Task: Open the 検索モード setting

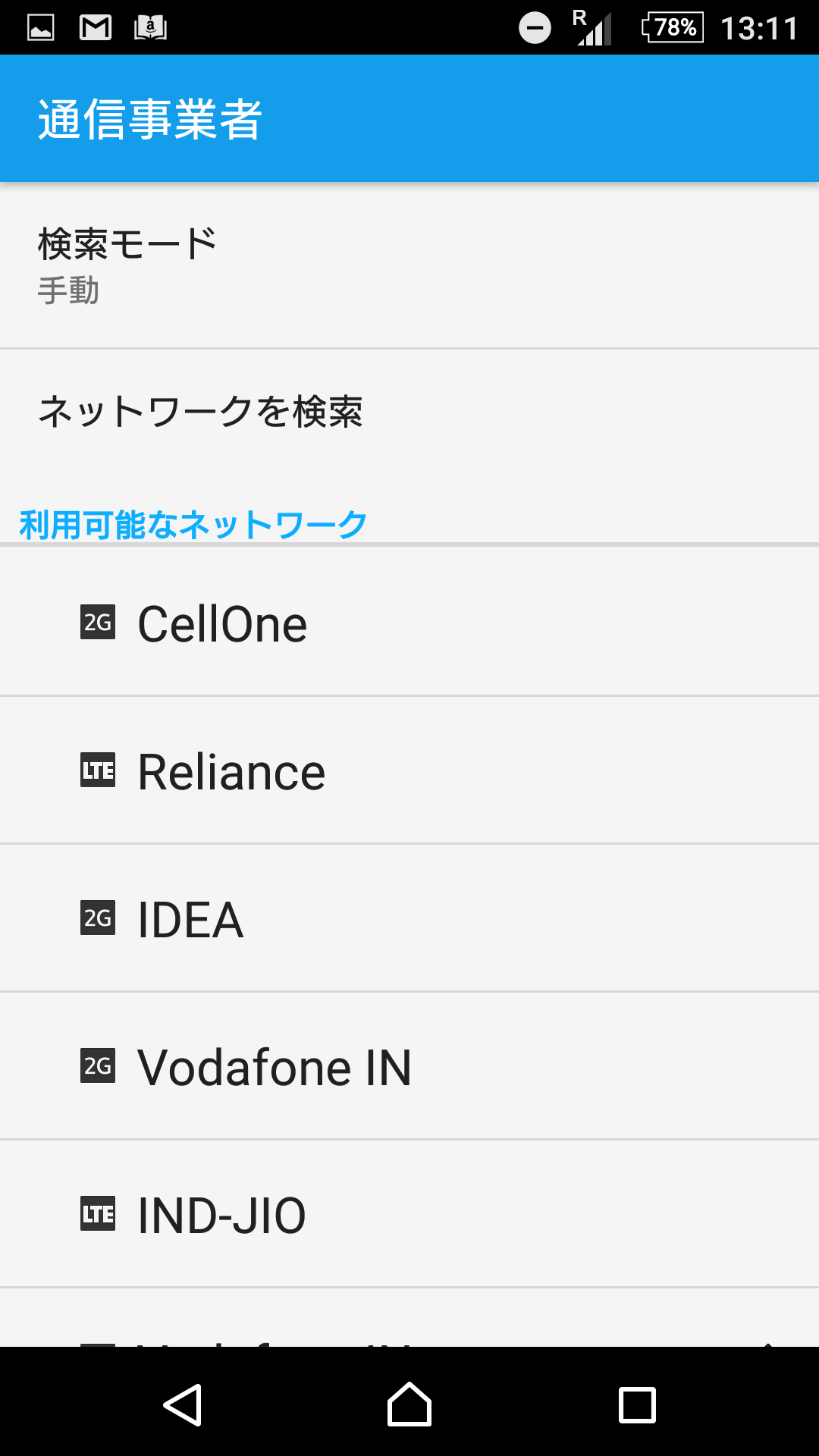Action: 409,265
